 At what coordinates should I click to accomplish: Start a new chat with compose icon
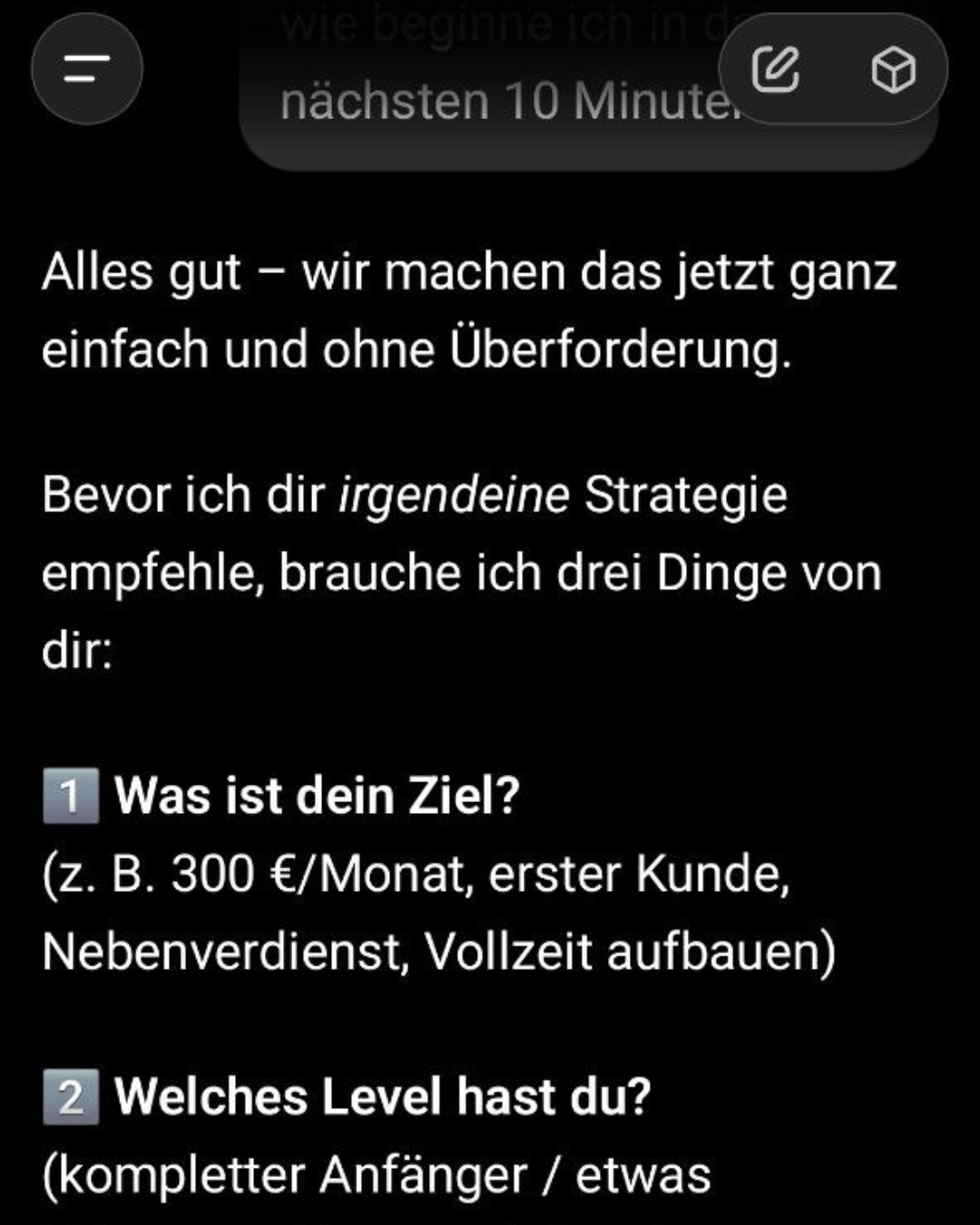click(x=775, y=70)
